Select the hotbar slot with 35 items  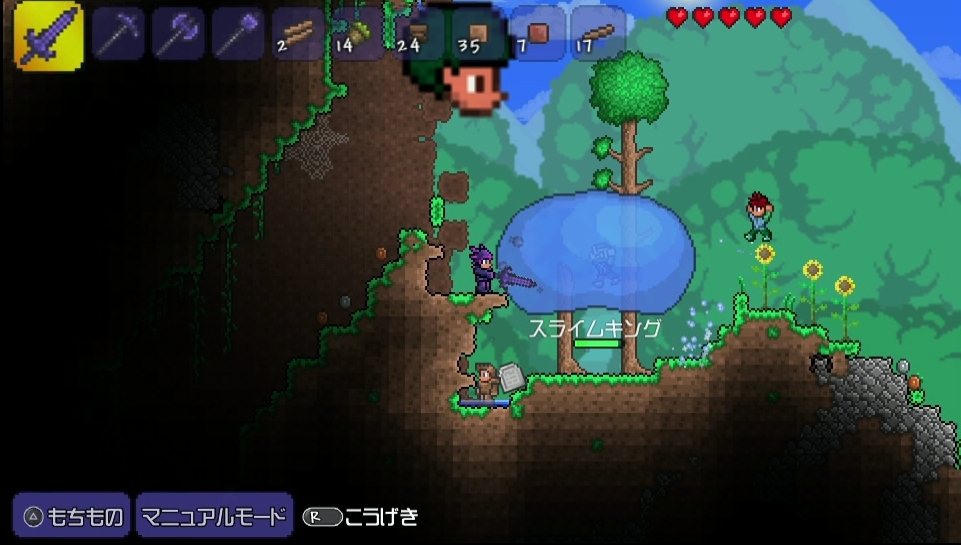[478, 34]
